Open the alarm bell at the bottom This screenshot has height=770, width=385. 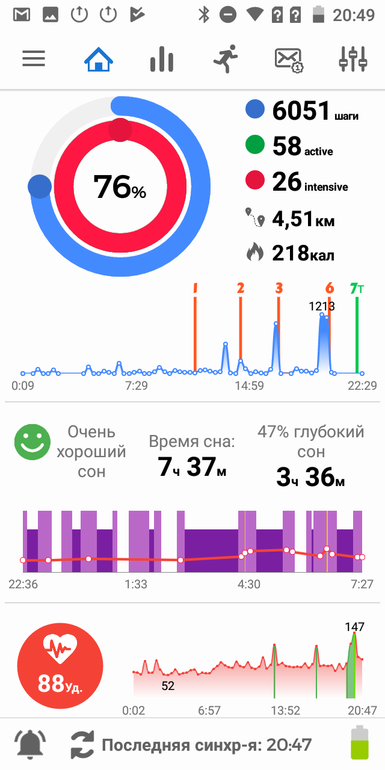tap(30, 744)
